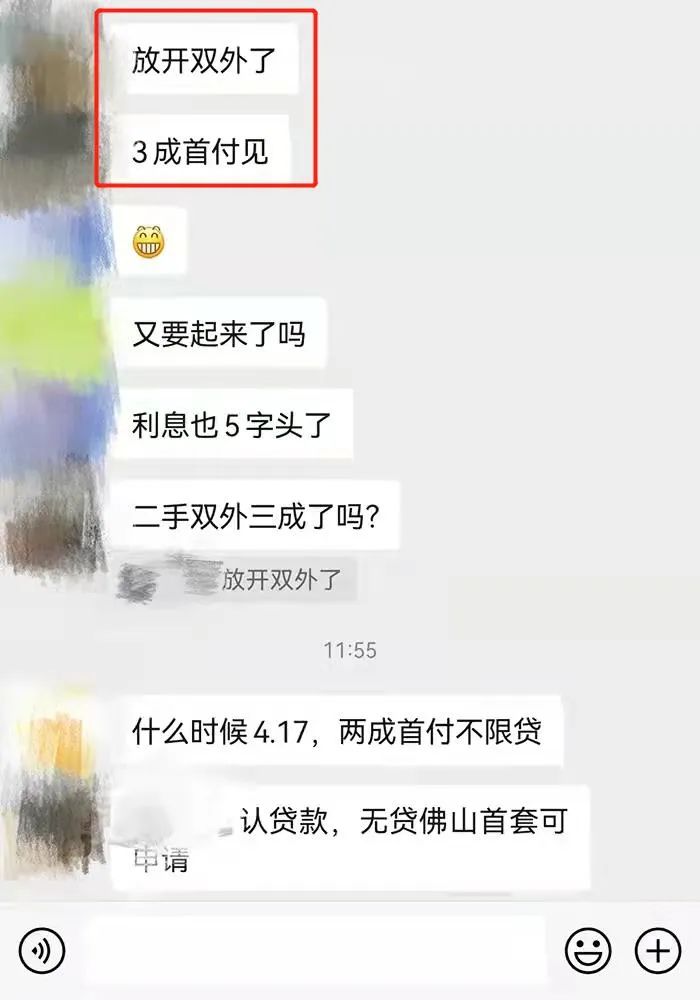
Task: Open the emoji sticker panel
Action: coord(588,949)
